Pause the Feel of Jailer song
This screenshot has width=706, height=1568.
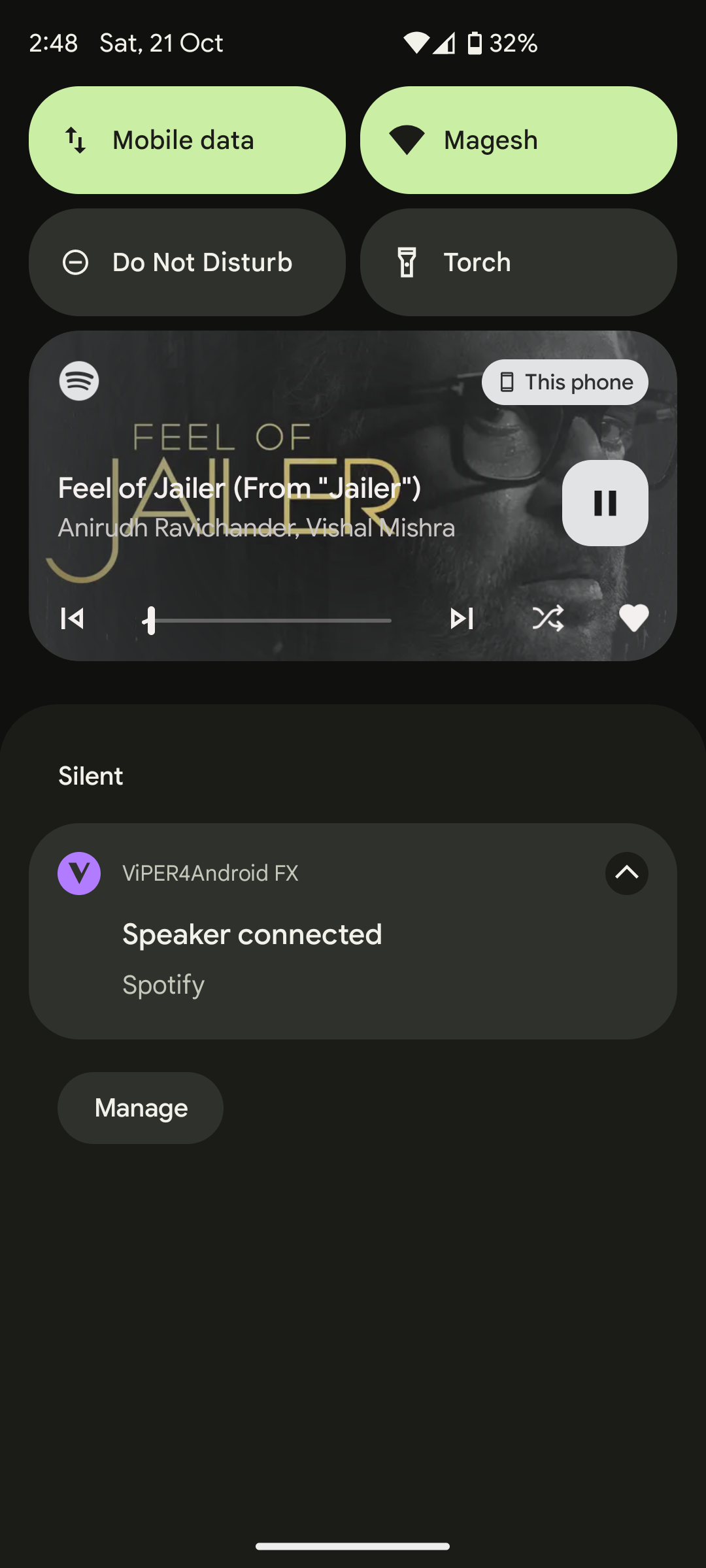coord(605,503)
